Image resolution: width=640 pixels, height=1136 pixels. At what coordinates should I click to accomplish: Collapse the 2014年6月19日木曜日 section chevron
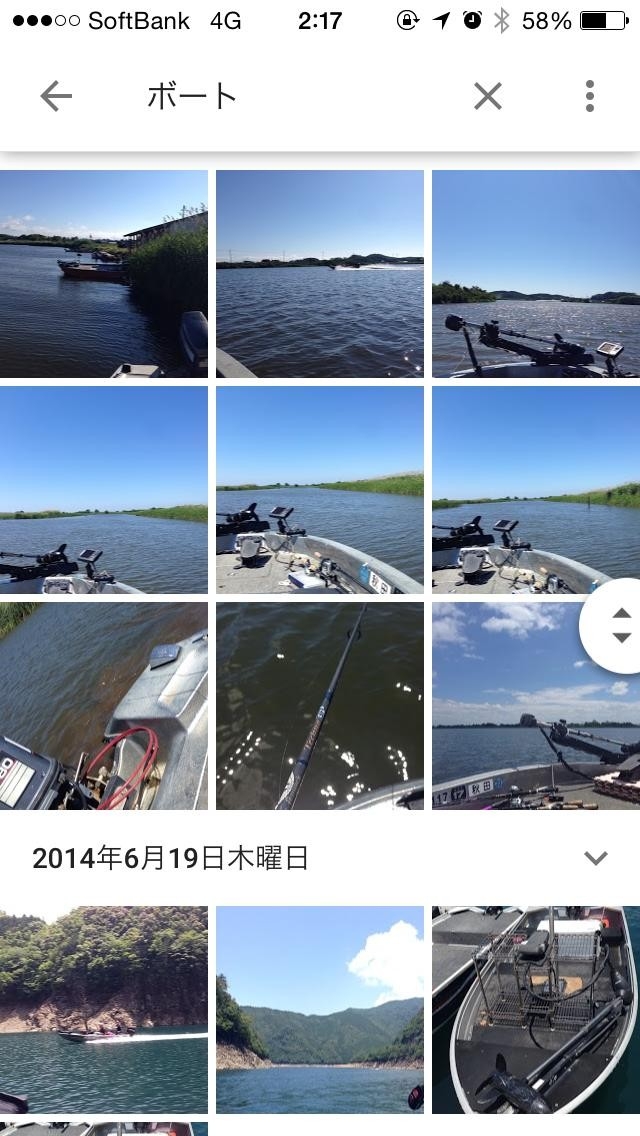596,858
